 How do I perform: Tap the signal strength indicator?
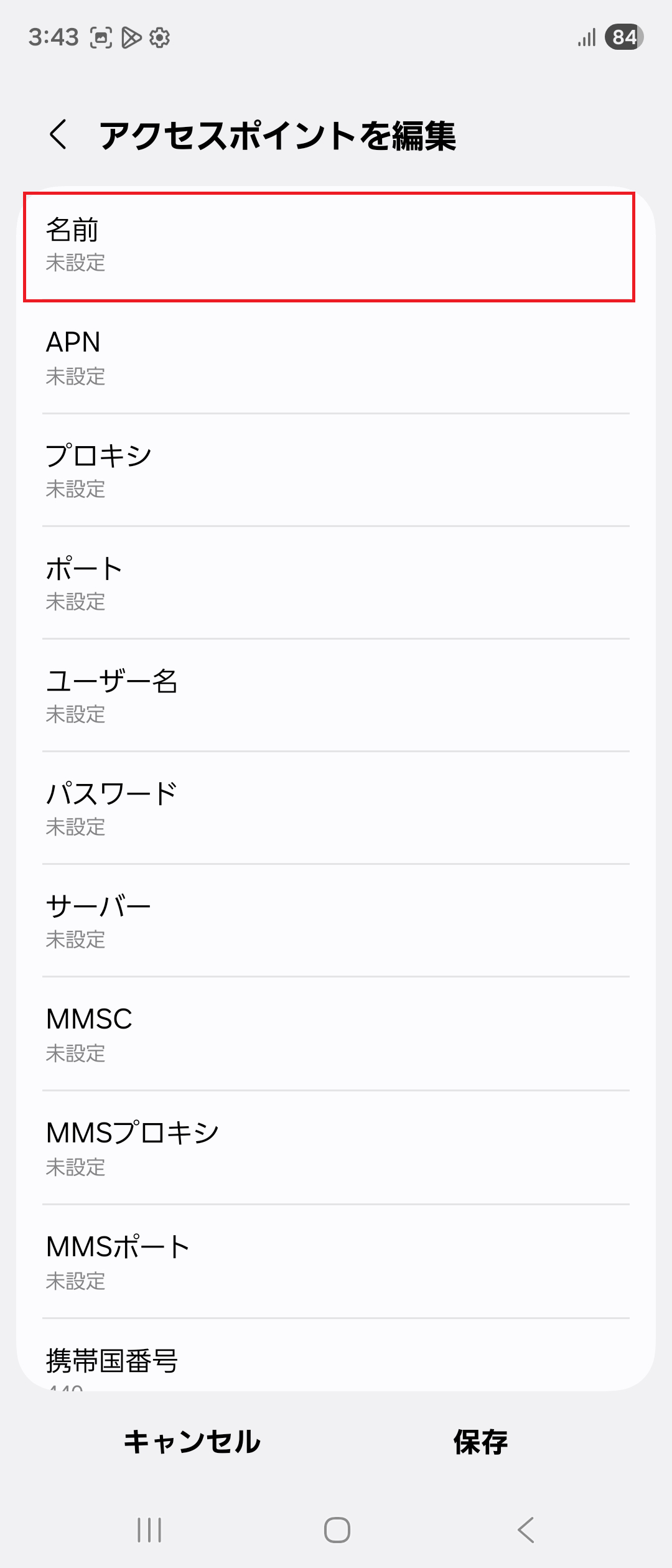587,38
